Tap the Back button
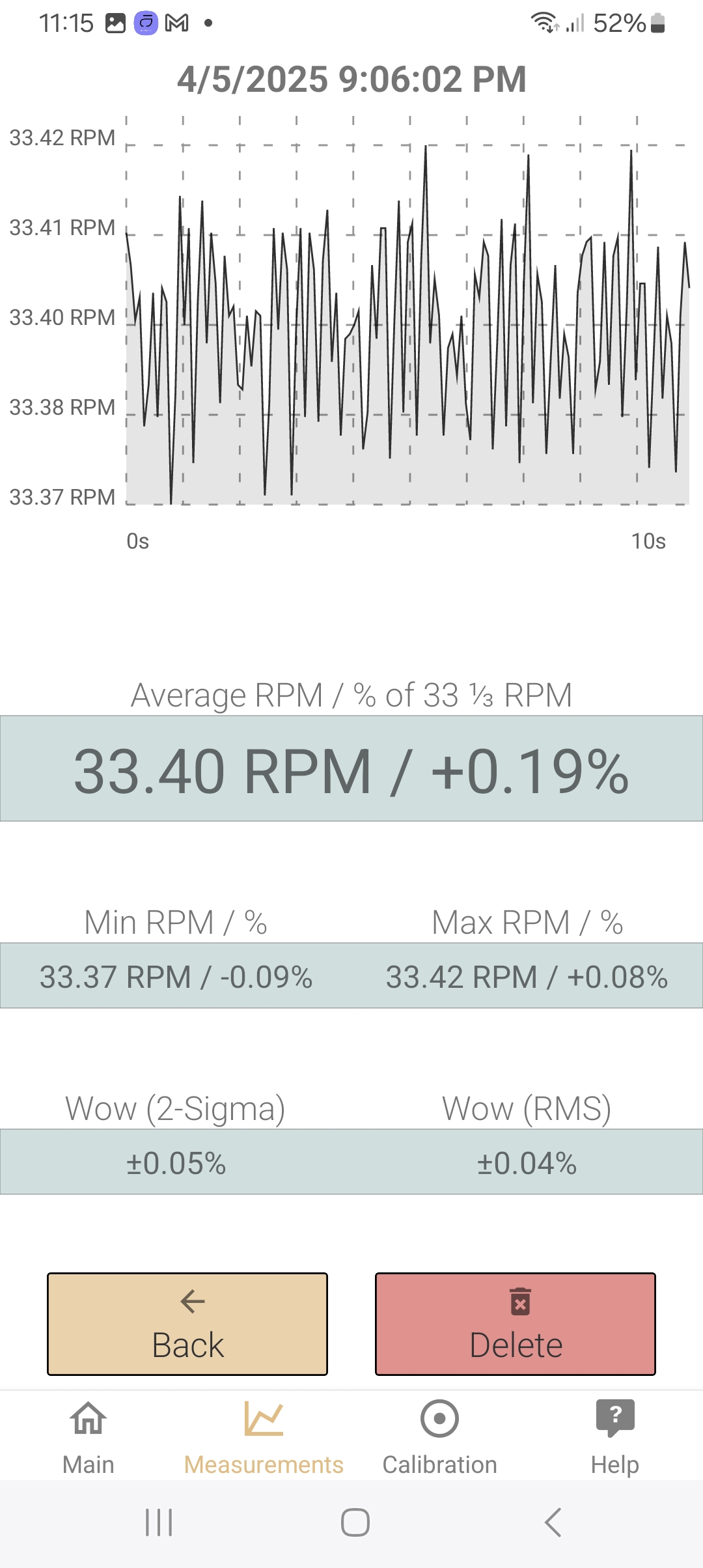Viewport: 703px width, 1568px height. tap(187, 1324)
